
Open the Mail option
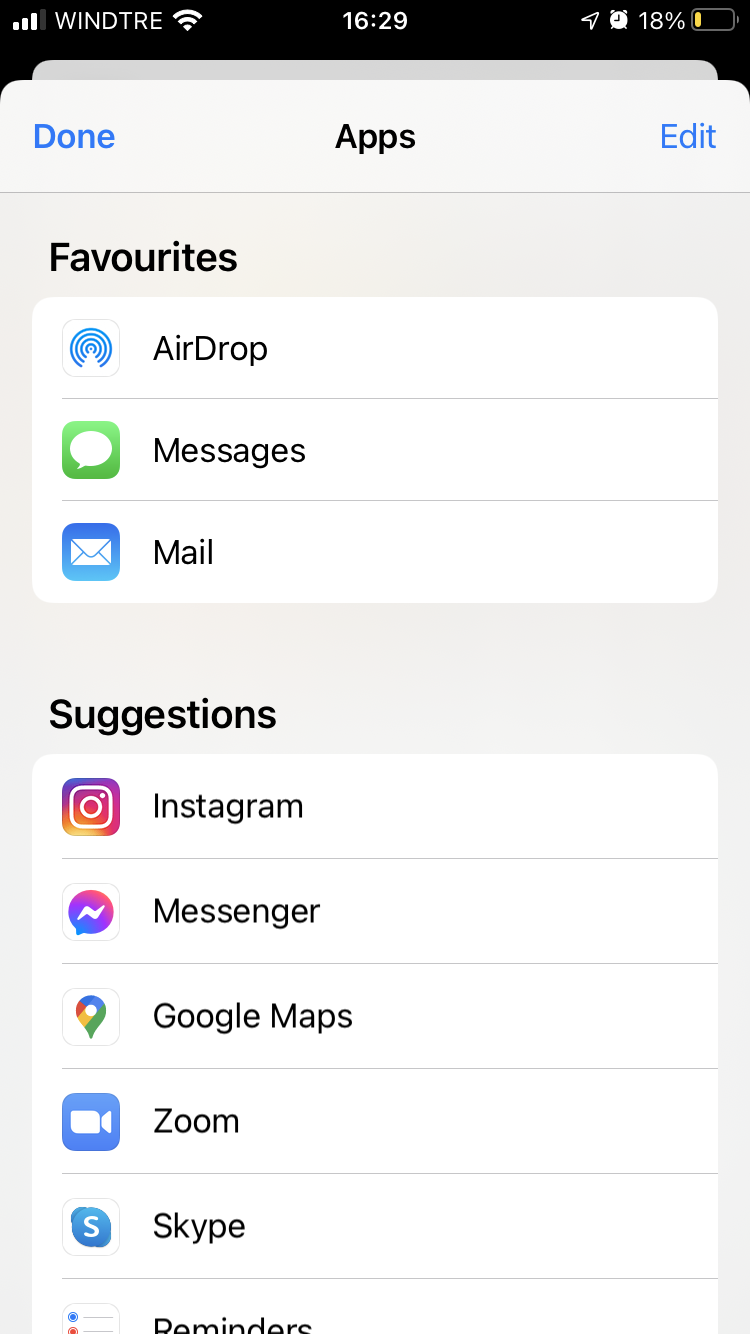click(x=375, y=553)
